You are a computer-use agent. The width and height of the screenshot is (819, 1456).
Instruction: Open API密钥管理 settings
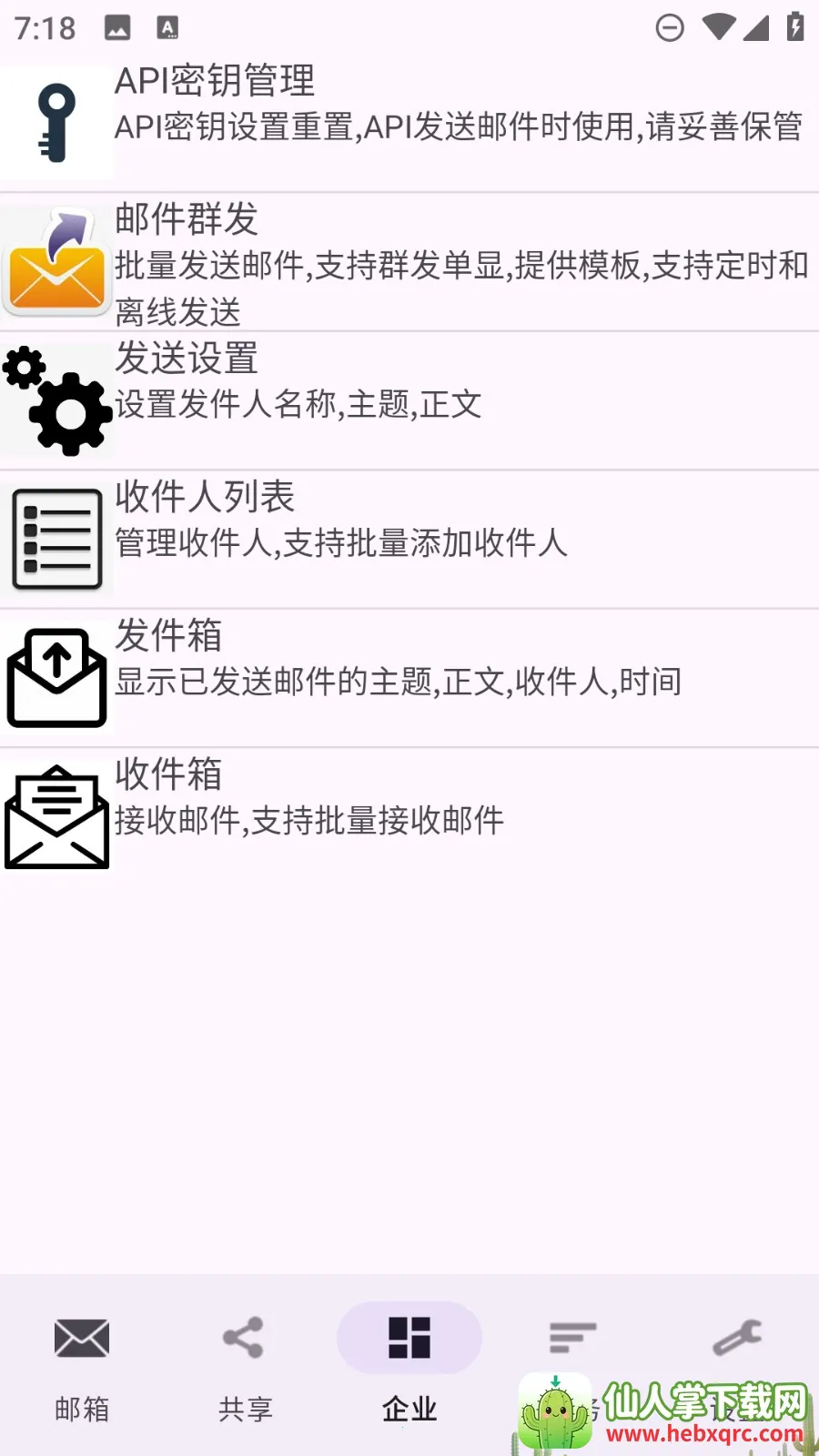(x=409, y=123)
